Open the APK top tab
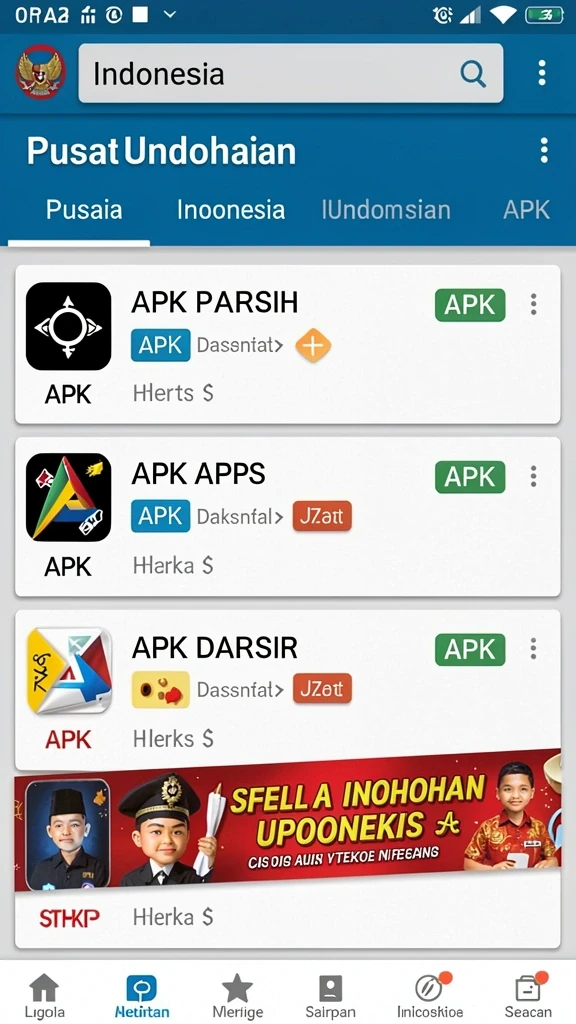The height and width of the screenshot is (1024, 576). [526, 210]
